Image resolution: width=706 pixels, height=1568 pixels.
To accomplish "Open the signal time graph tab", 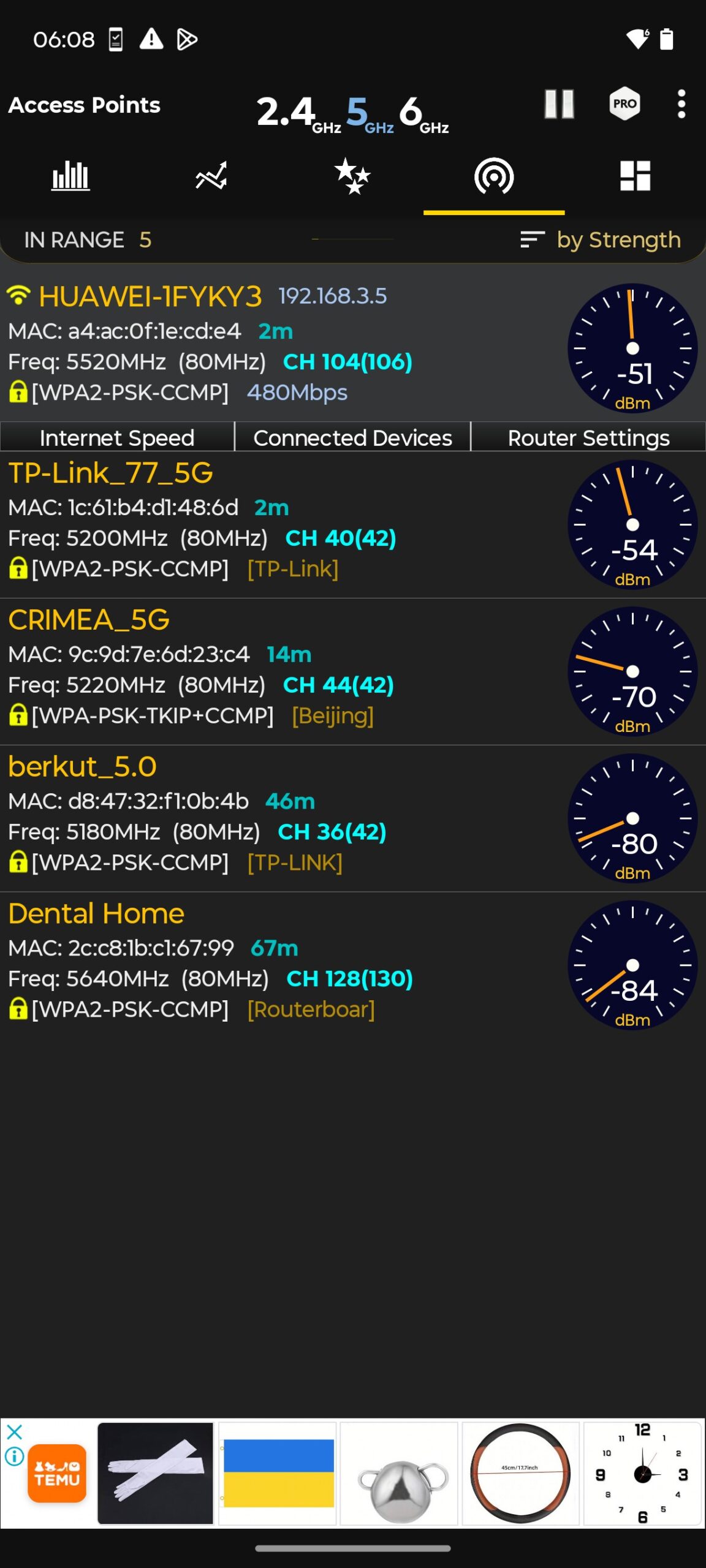I will click(211, 176).
